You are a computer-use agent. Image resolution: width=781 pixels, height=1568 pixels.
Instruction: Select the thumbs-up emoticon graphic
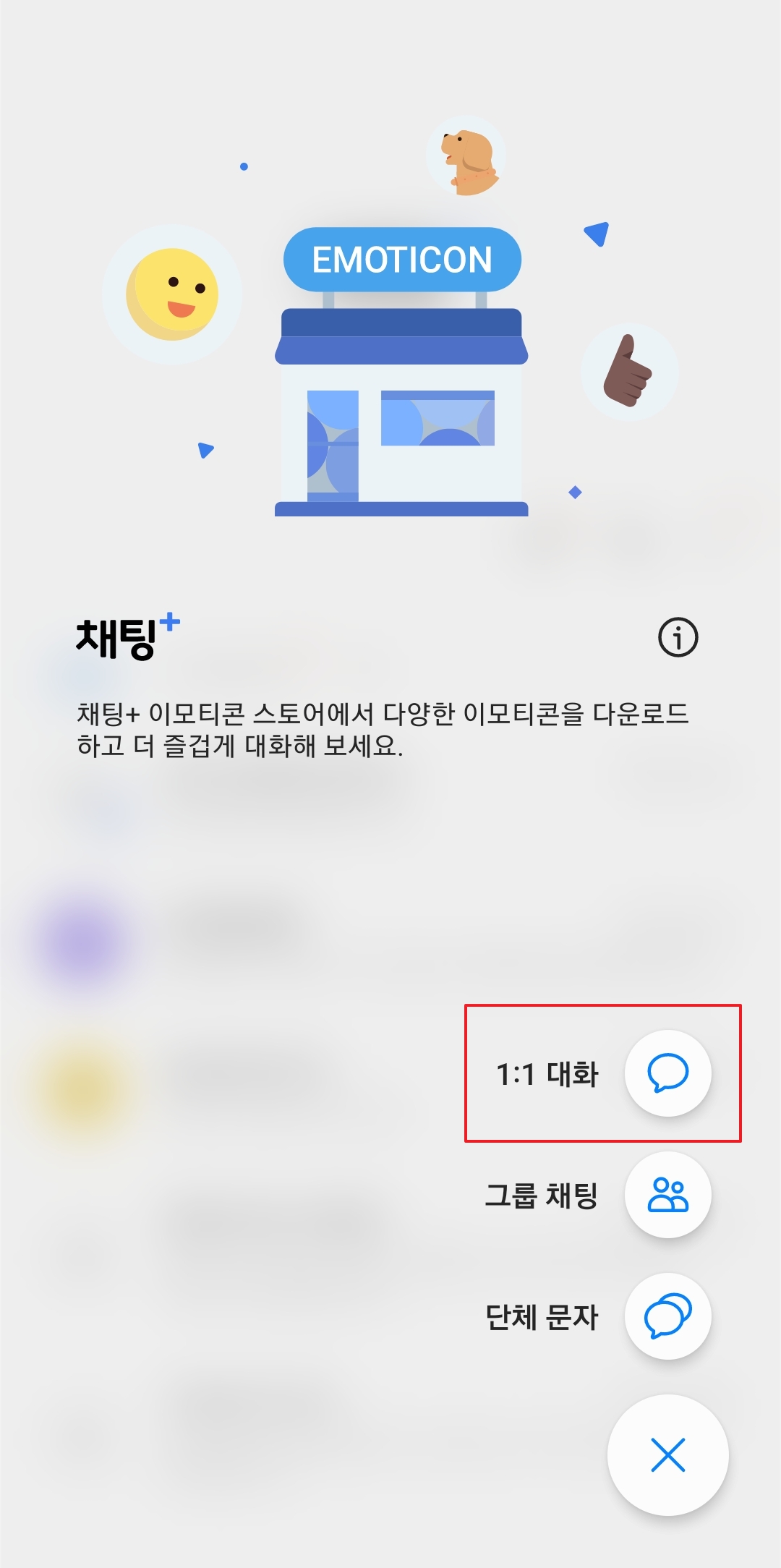coord(631,369)
